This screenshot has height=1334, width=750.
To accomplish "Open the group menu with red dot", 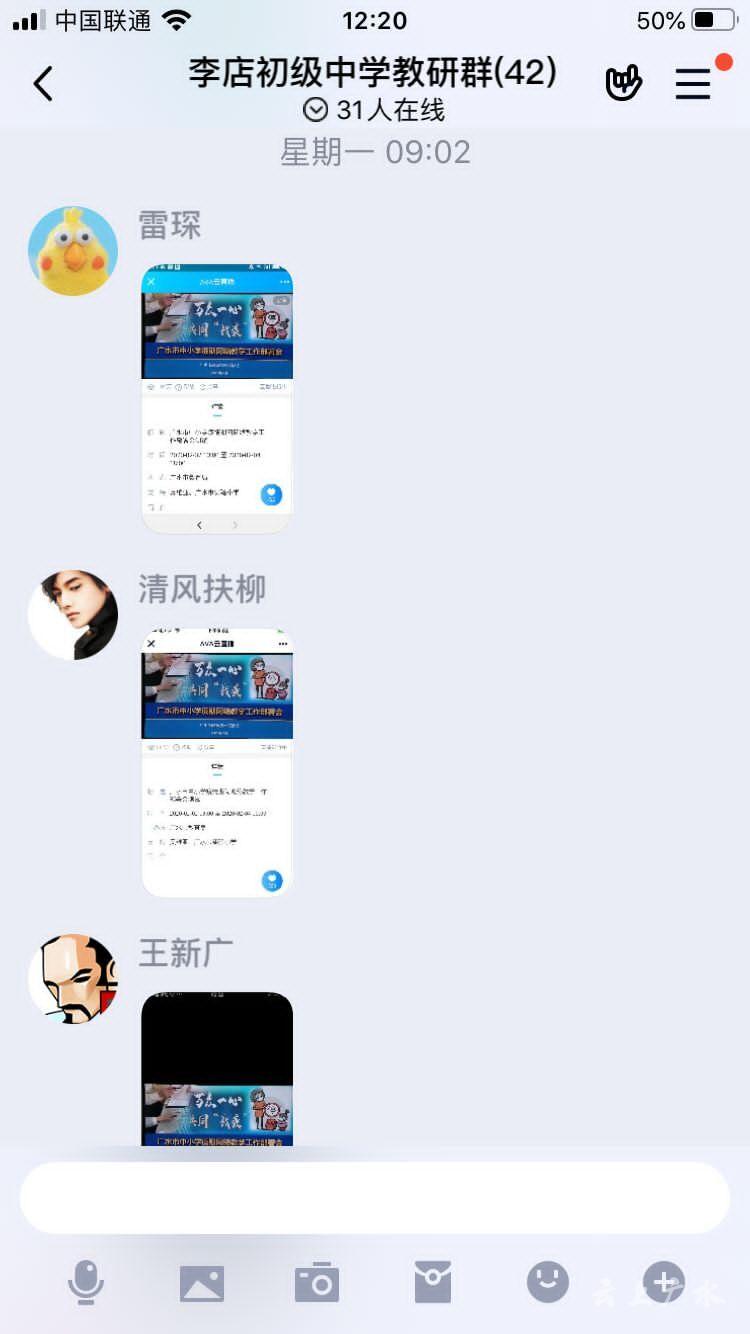I will pyautogui.click(x=694, y=83).
